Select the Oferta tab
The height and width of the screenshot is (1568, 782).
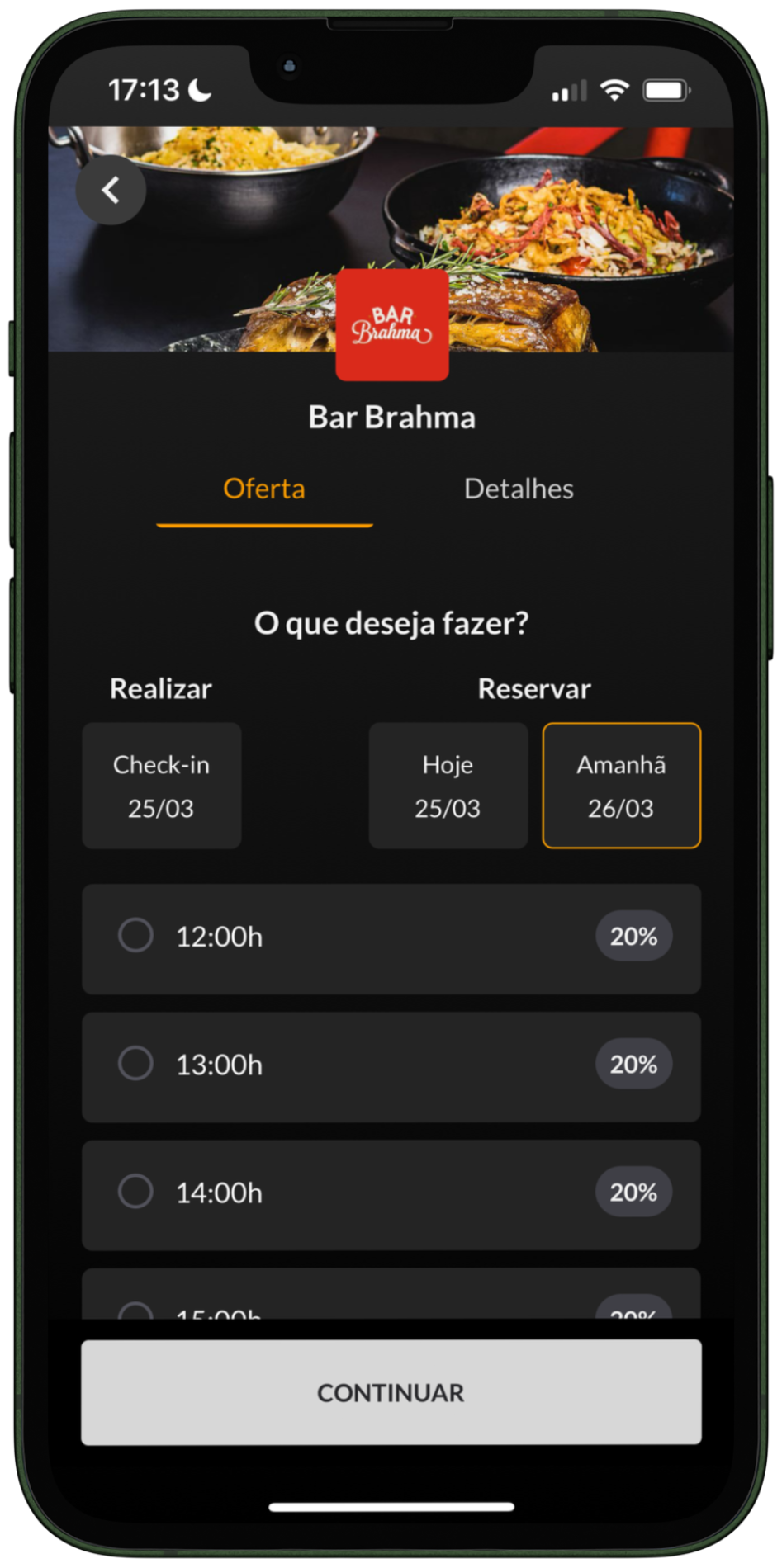click(264, 489)
